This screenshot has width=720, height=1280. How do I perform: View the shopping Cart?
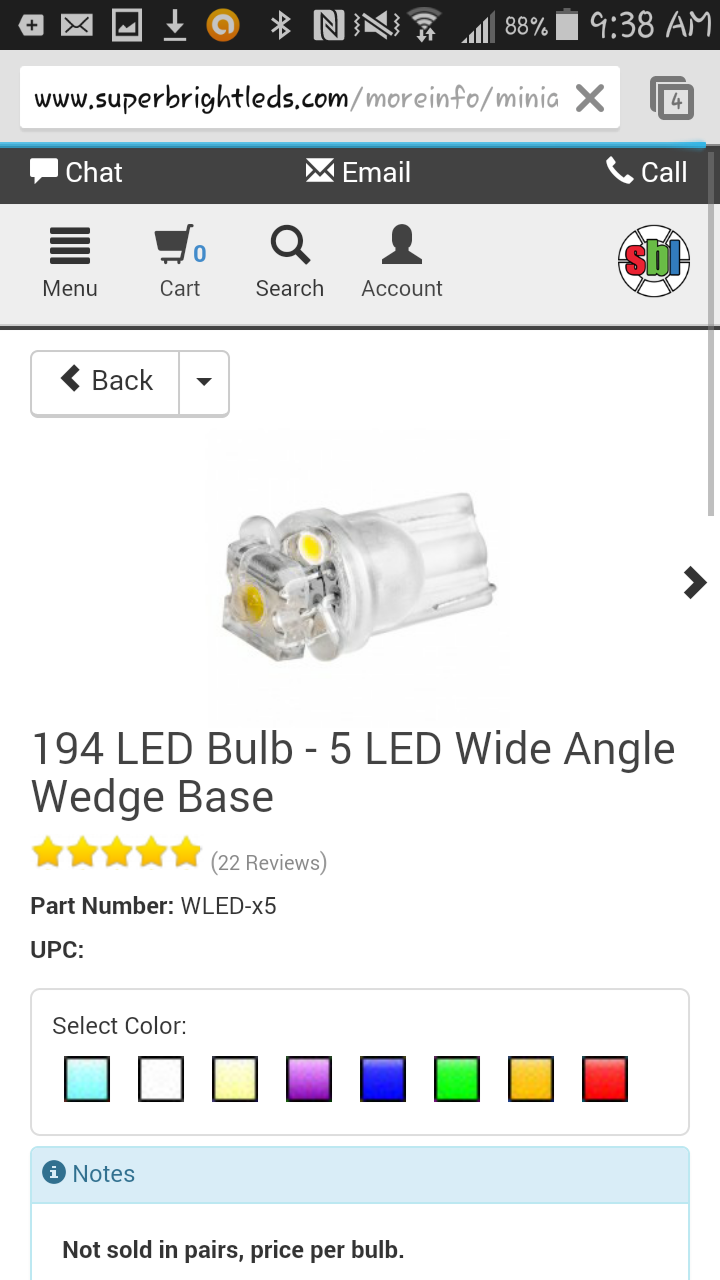[180, 263]
